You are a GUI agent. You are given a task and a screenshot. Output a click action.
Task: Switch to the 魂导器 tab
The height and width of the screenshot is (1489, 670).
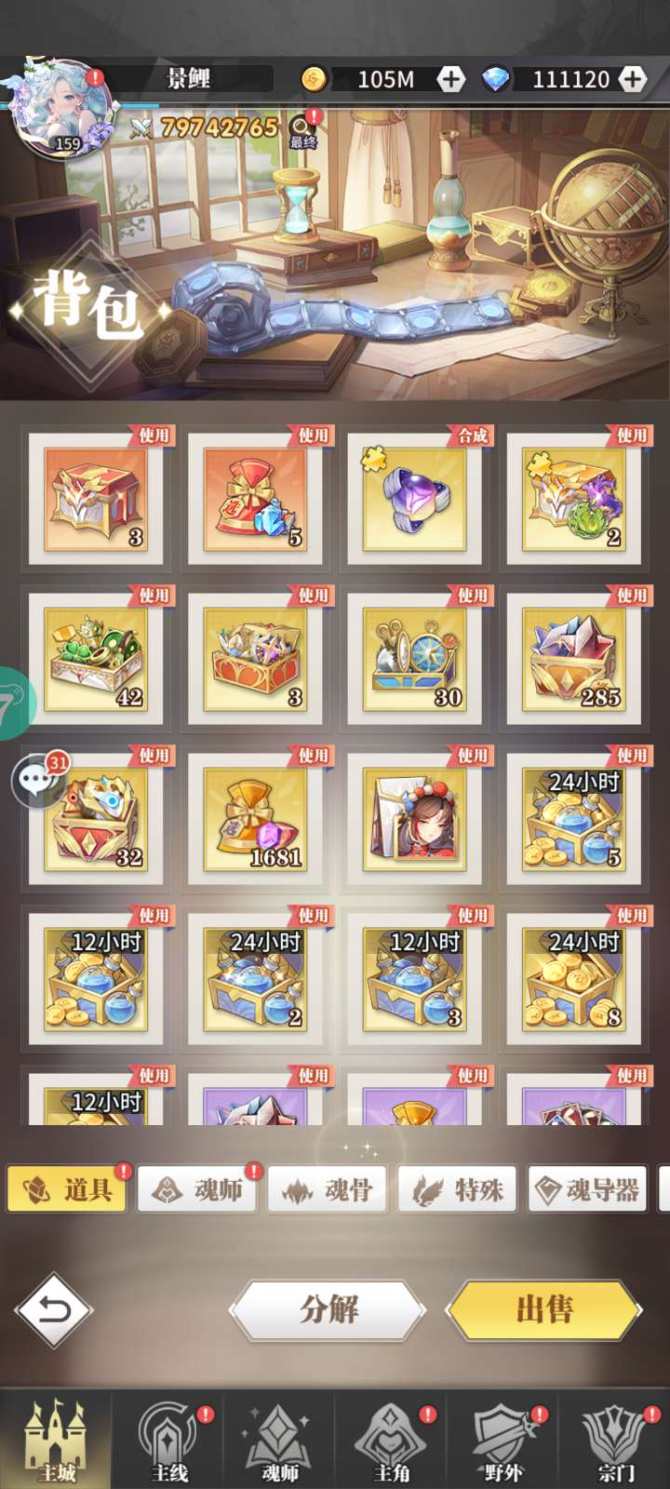click(589, 1190)
